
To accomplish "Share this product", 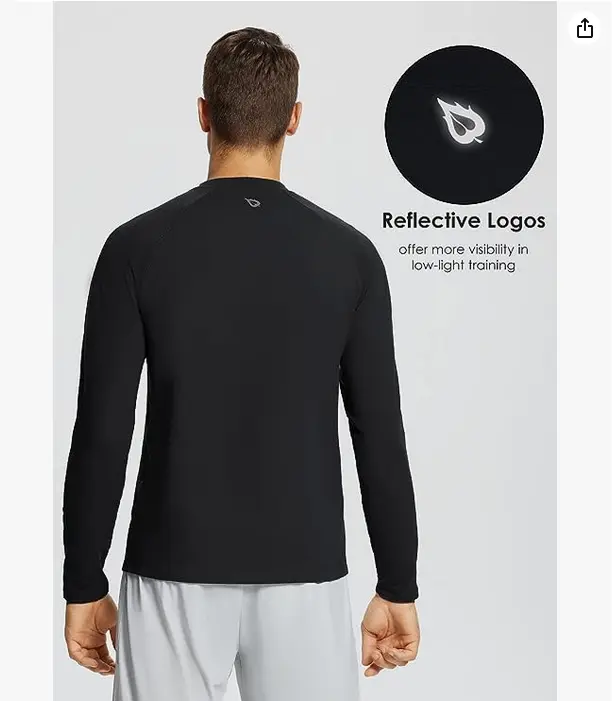I will (x=585, y=29).
